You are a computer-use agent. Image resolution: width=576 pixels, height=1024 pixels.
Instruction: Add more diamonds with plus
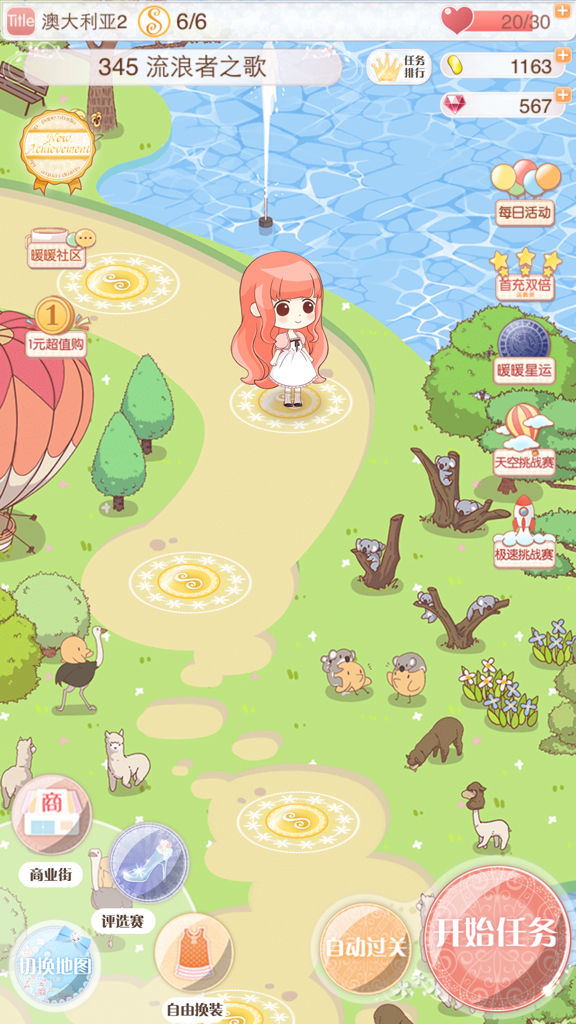point(562,95)
